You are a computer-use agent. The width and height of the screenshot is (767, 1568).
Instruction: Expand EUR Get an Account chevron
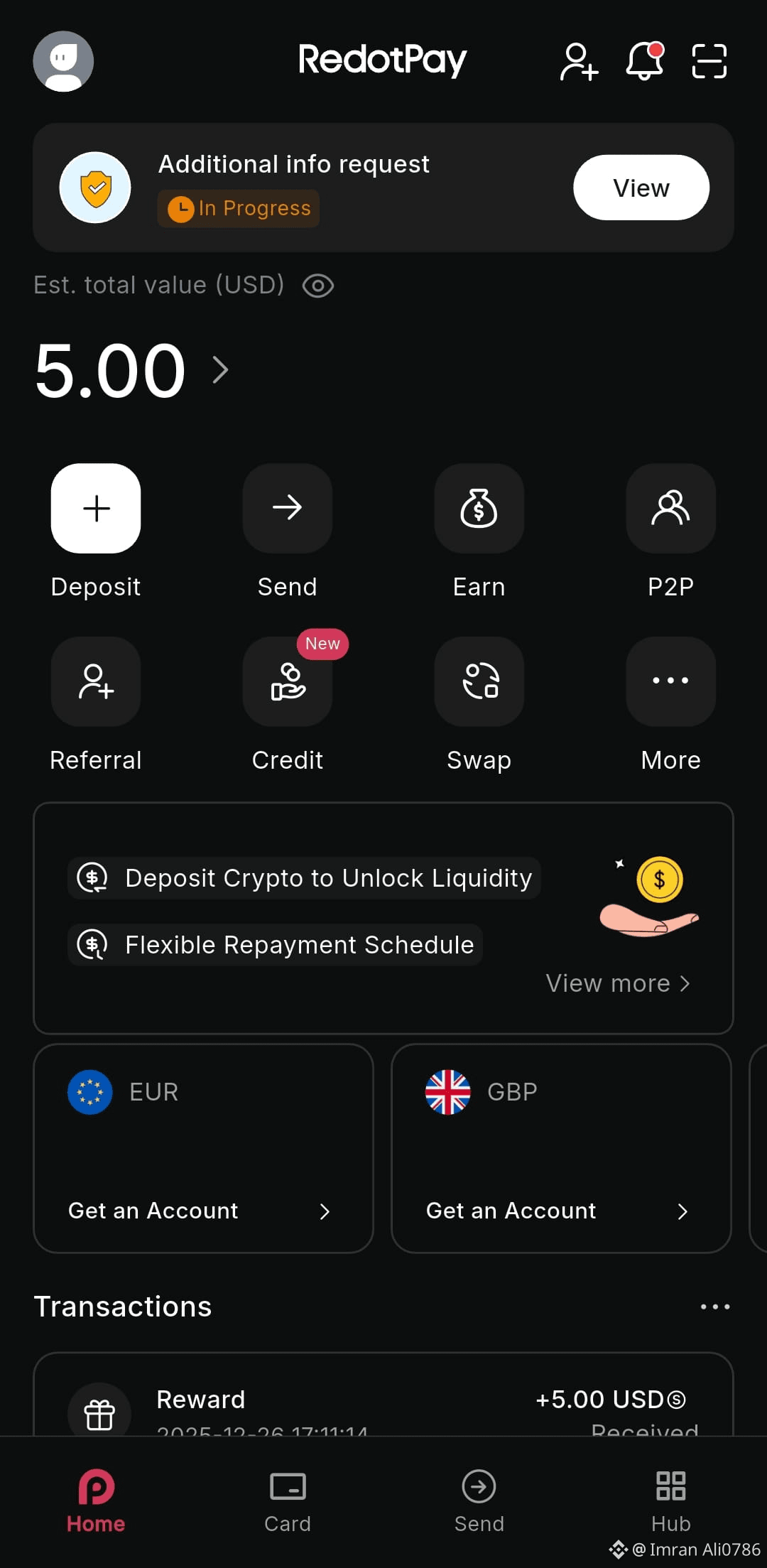pos(326,1211)
